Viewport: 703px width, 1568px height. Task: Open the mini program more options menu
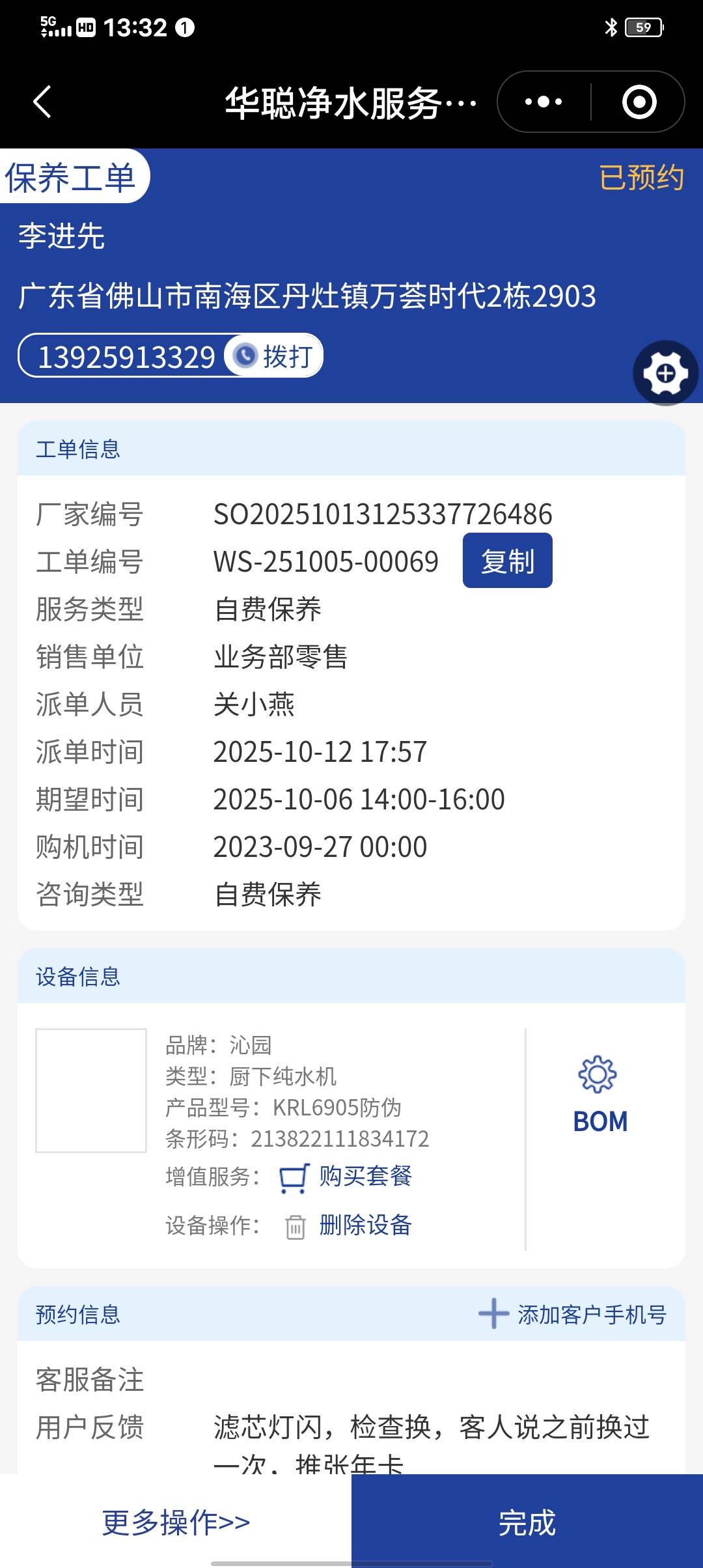pos(544,102)
